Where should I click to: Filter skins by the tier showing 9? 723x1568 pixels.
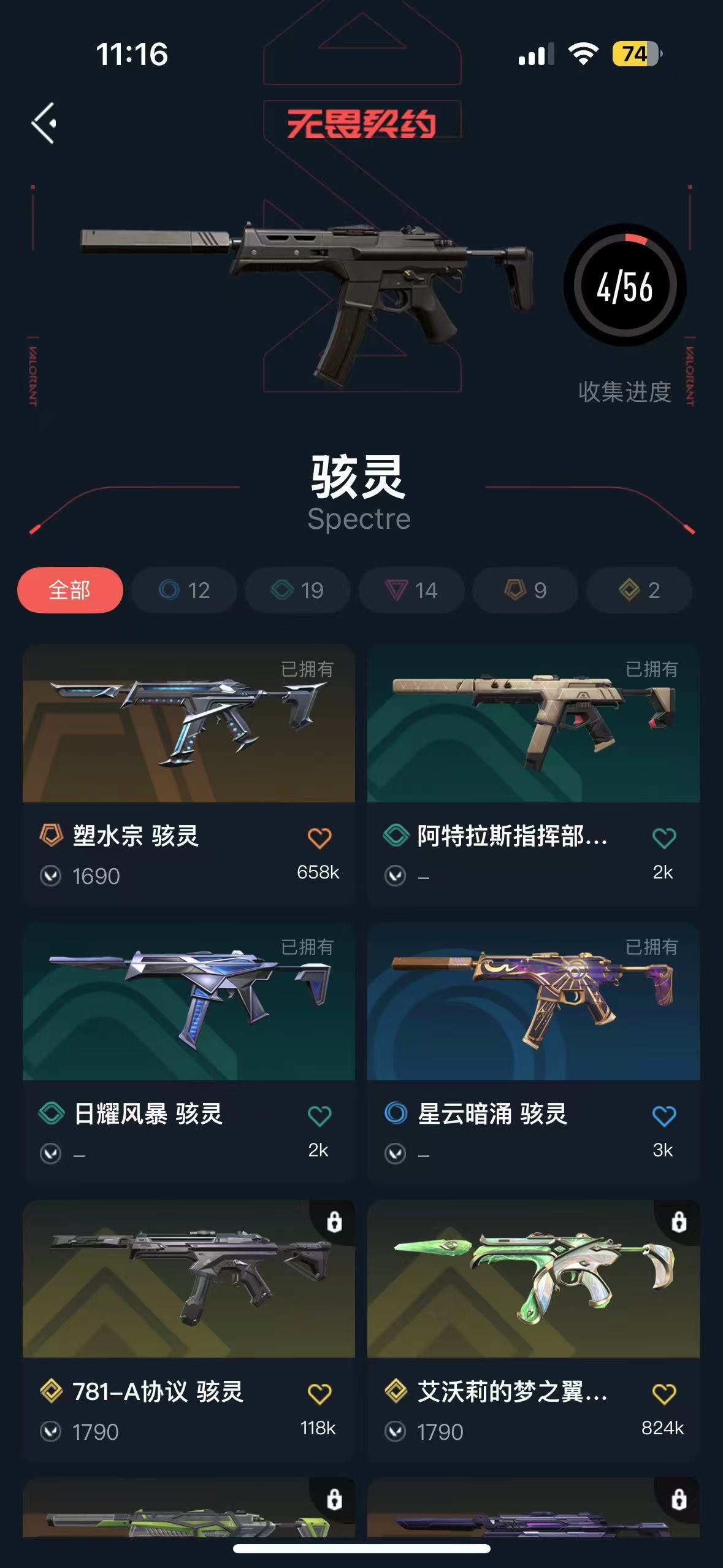[525, 590]
